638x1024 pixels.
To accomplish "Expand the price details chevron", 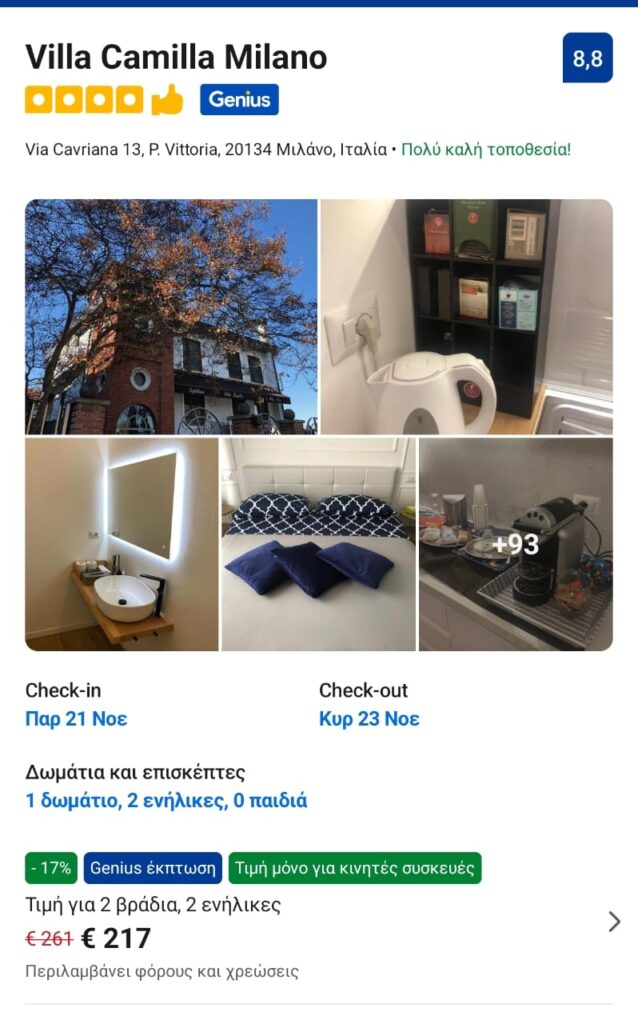I will click(614, 922).
